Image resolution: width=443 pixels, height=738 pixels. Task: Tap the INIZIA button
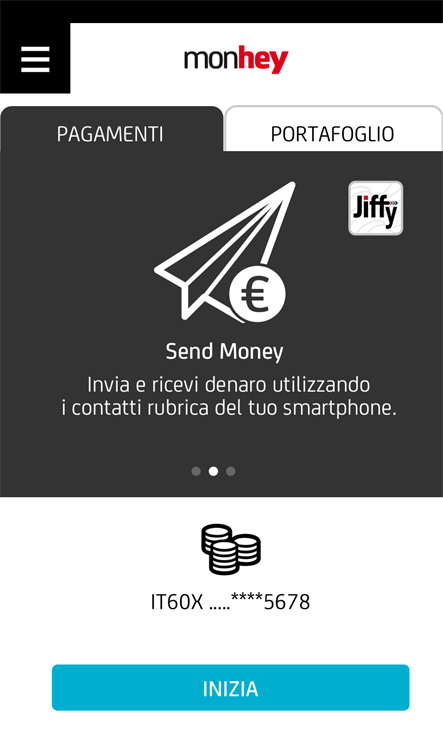pyautogui.click(x=230, y=688)
